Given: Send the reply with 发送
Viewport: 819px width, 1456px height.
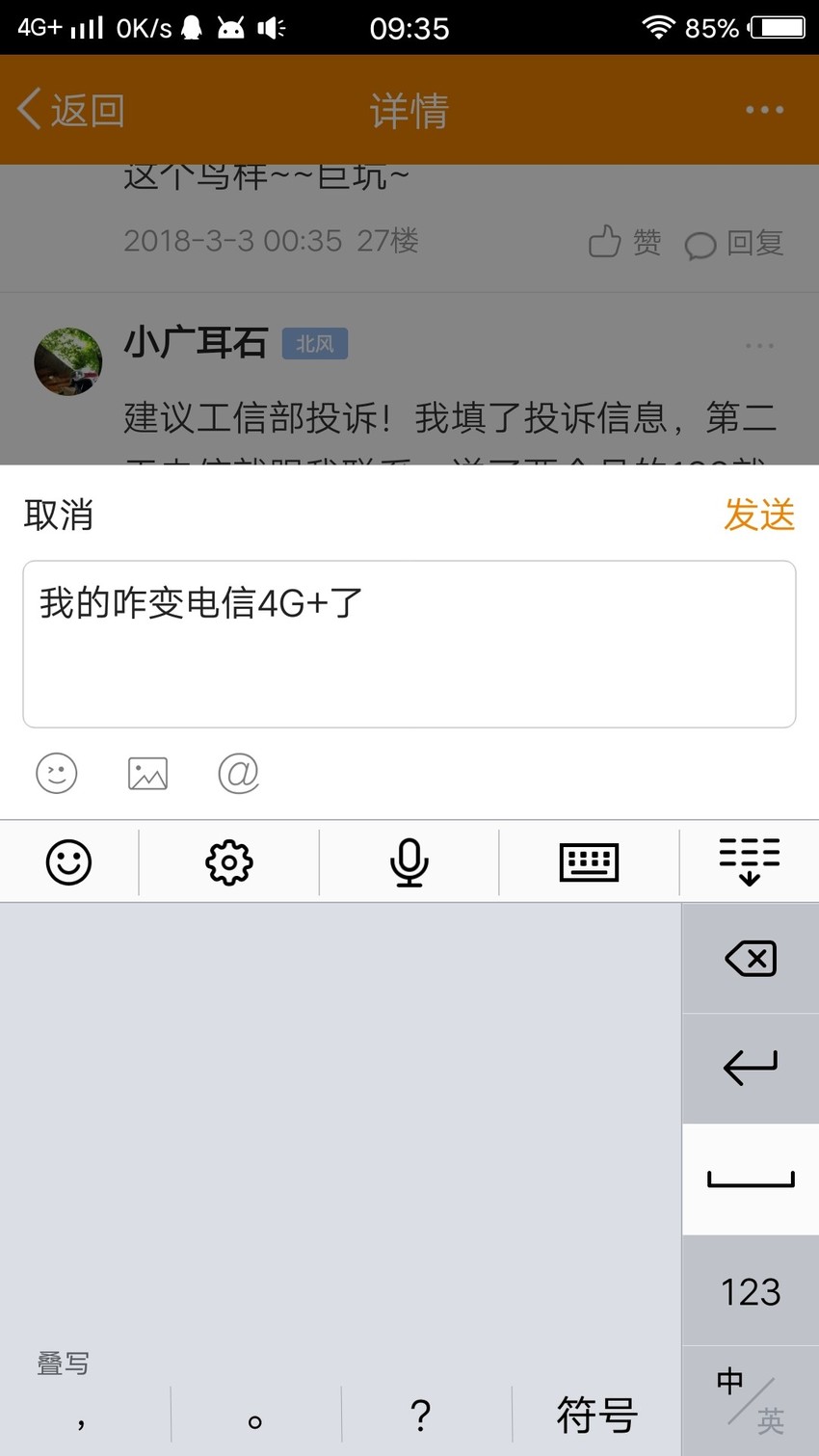Looking at the screenshot, I should [x=759, y=515].
